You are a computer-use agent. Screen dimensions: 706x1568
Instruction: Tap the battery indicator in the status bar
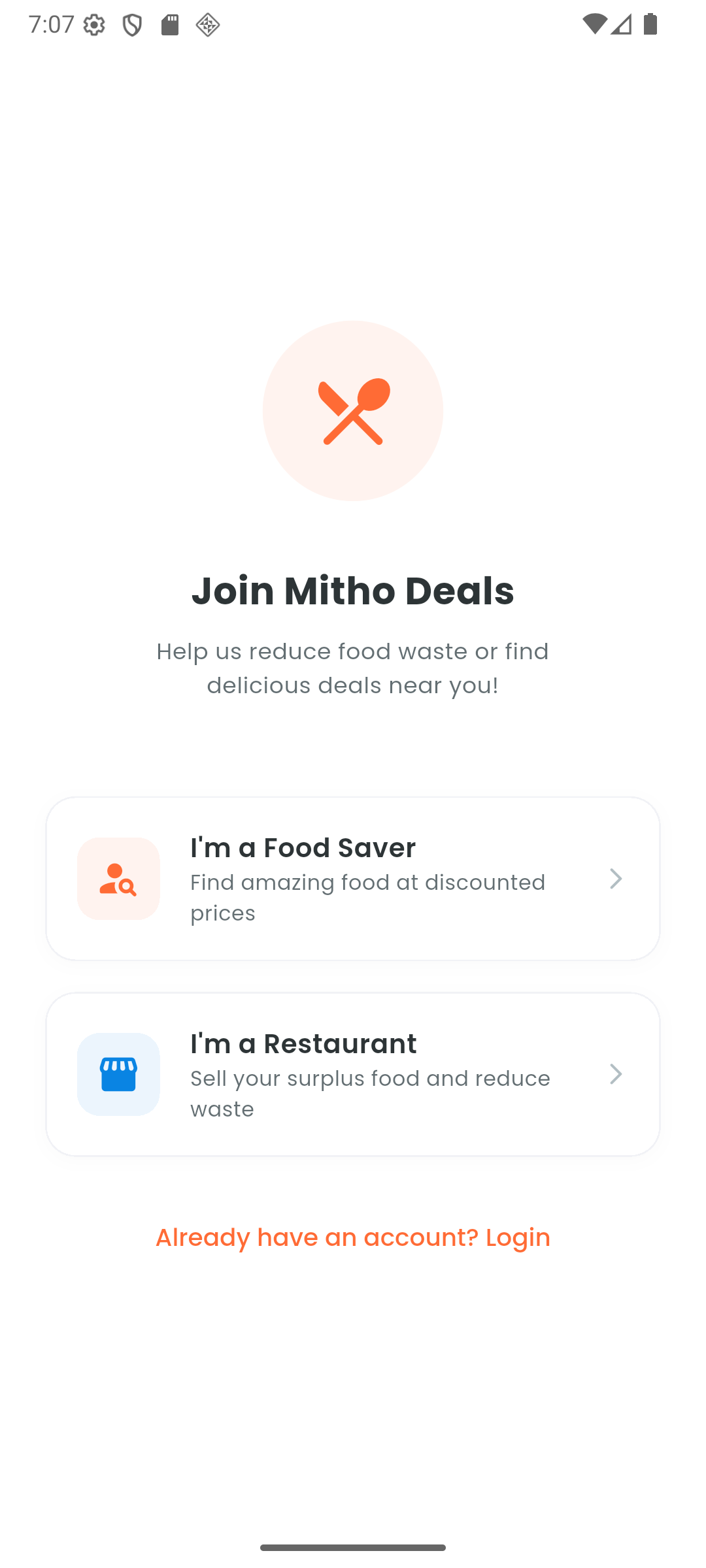pos(651,25)
